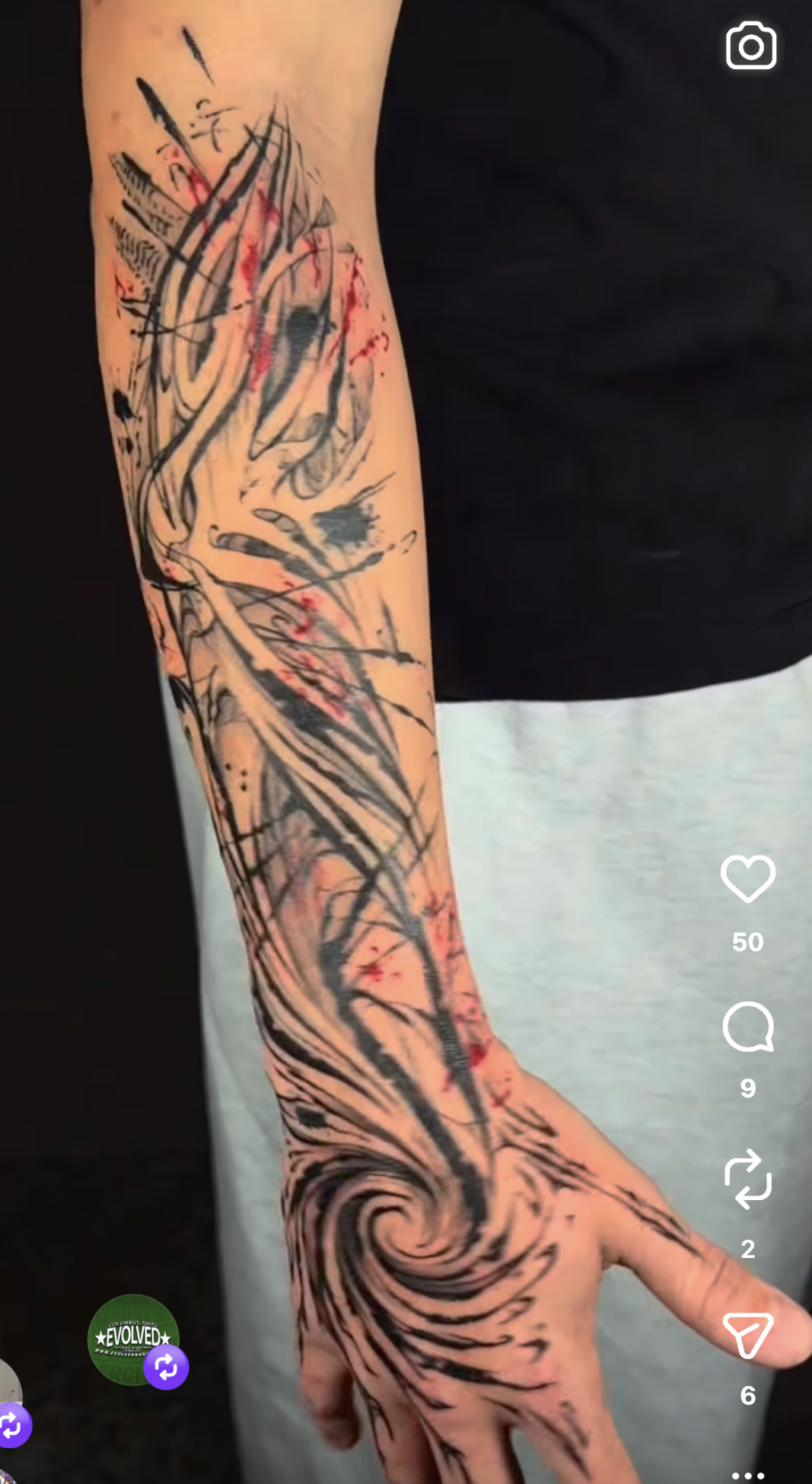This screenshot has height=1484, width=812.
Task: Open the Evolved profile avatar
Action: coord(132,1338)
